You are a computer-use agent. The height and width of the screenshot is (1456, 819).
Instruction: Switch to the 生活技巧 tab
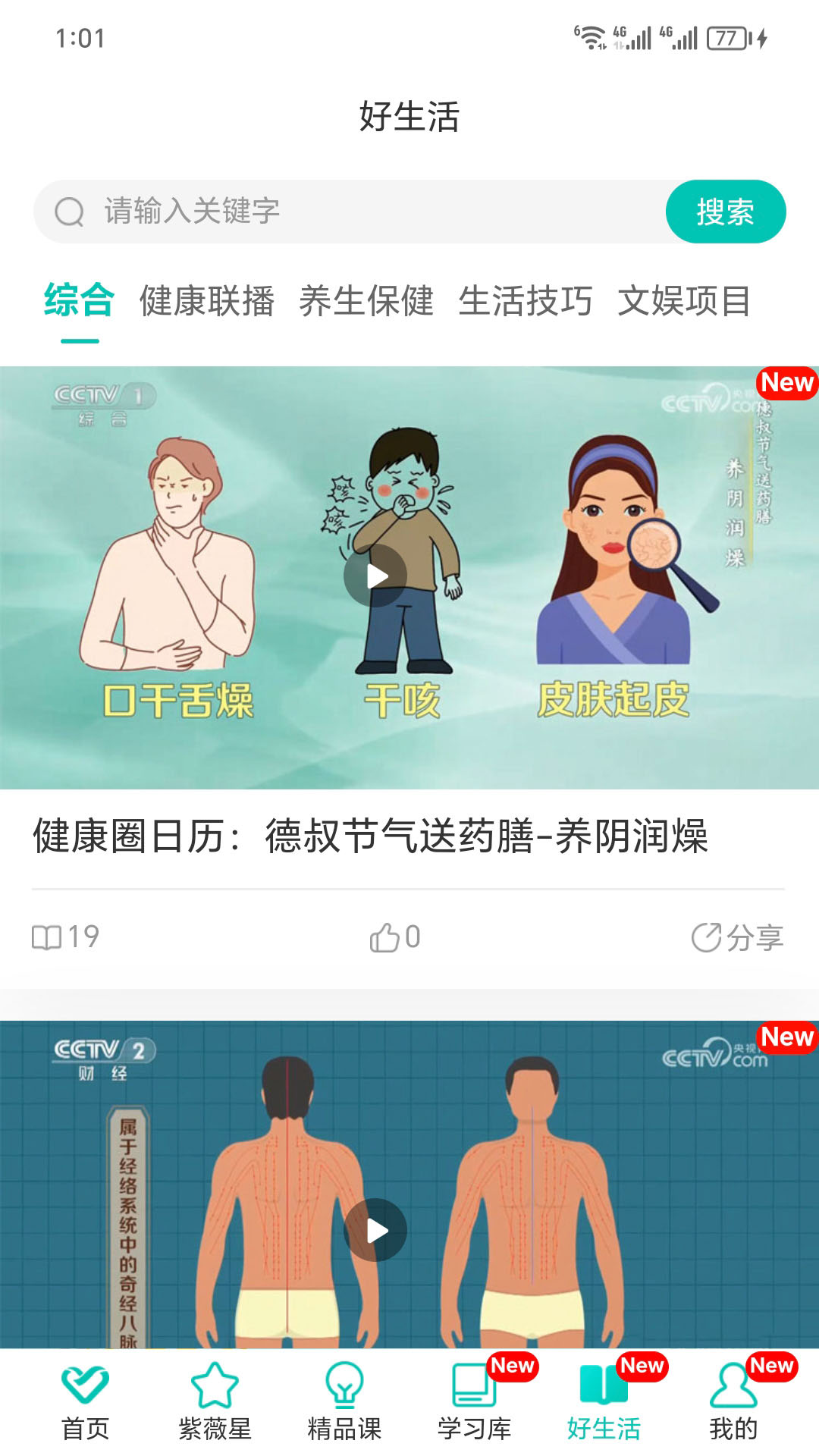point(525,301)
